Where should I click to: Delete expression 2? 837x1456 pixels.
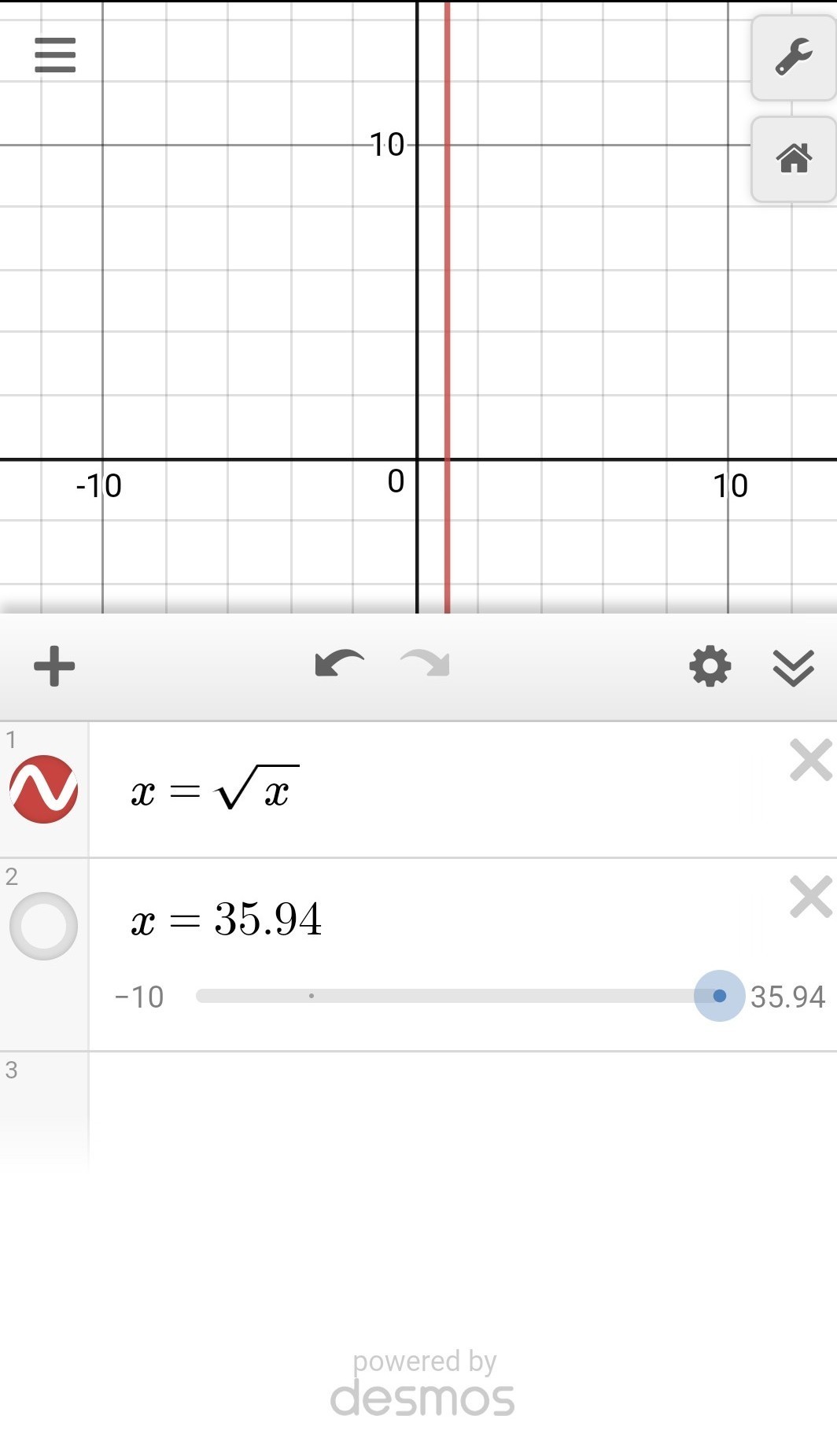click(811, 897)
